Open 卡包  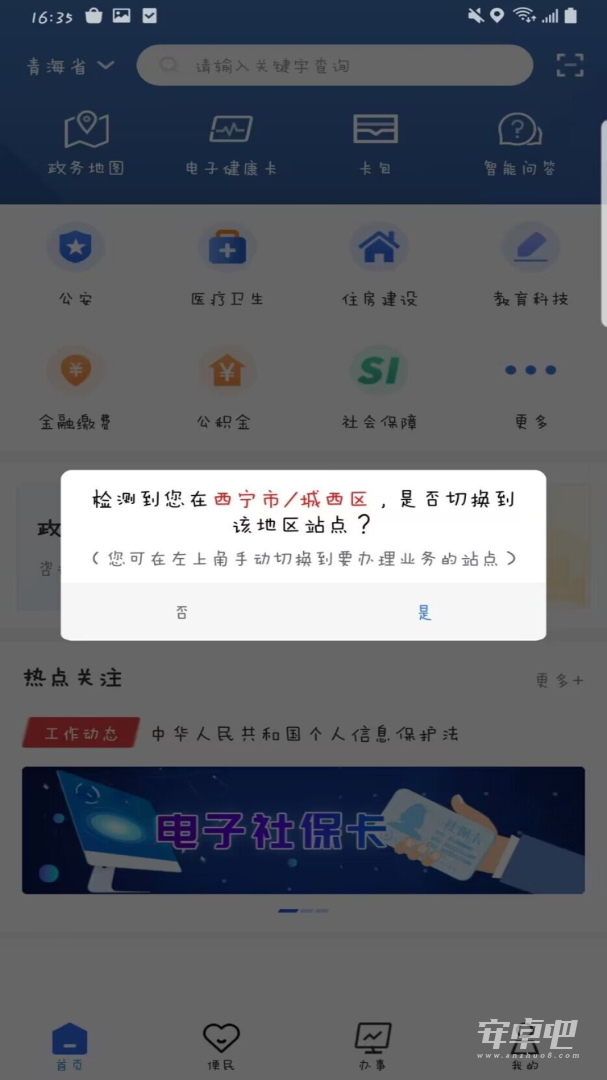(x=375, y=144)
